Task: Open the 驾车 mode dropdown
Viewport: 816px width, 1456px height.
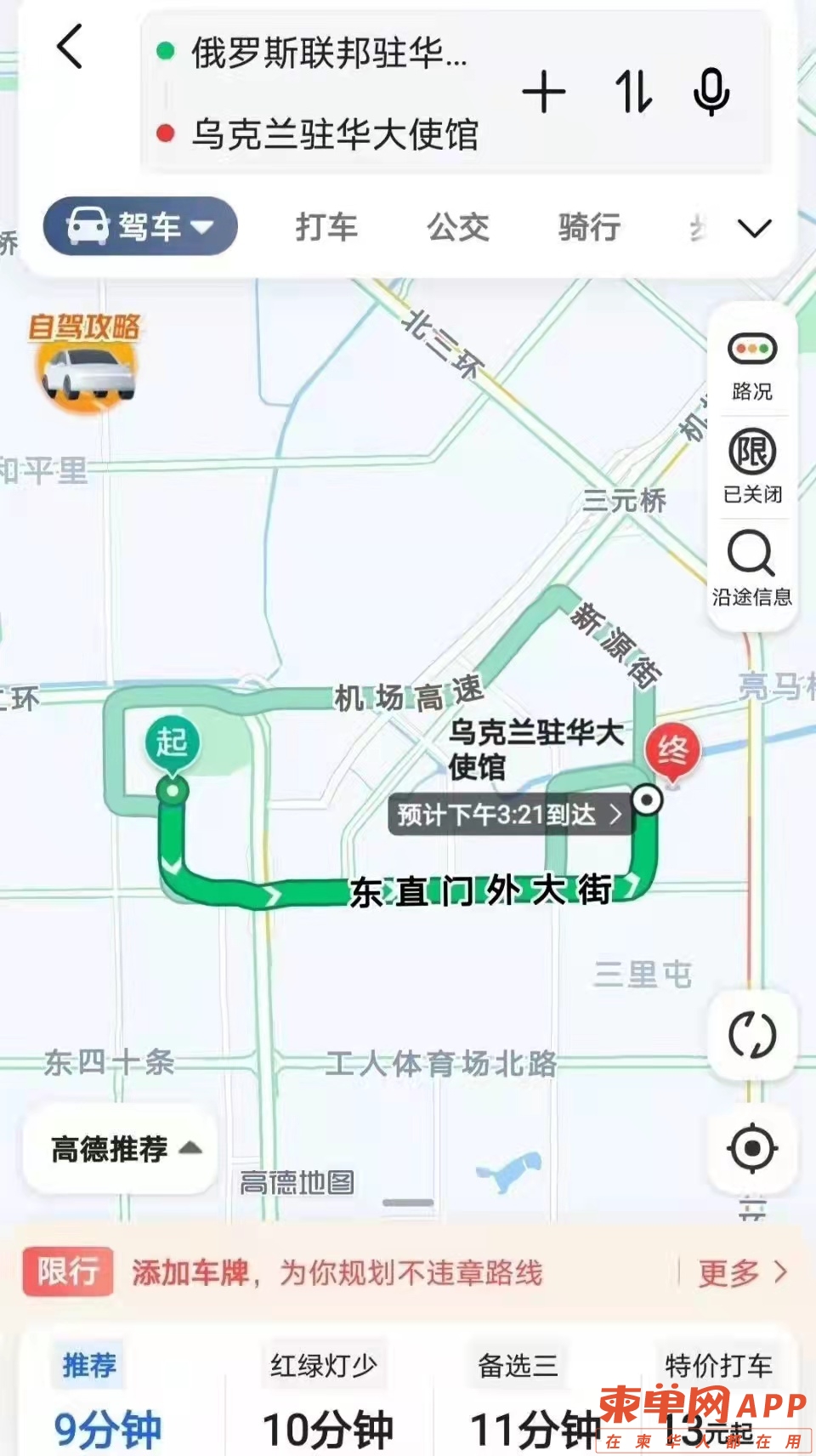Action: (140, 226)
